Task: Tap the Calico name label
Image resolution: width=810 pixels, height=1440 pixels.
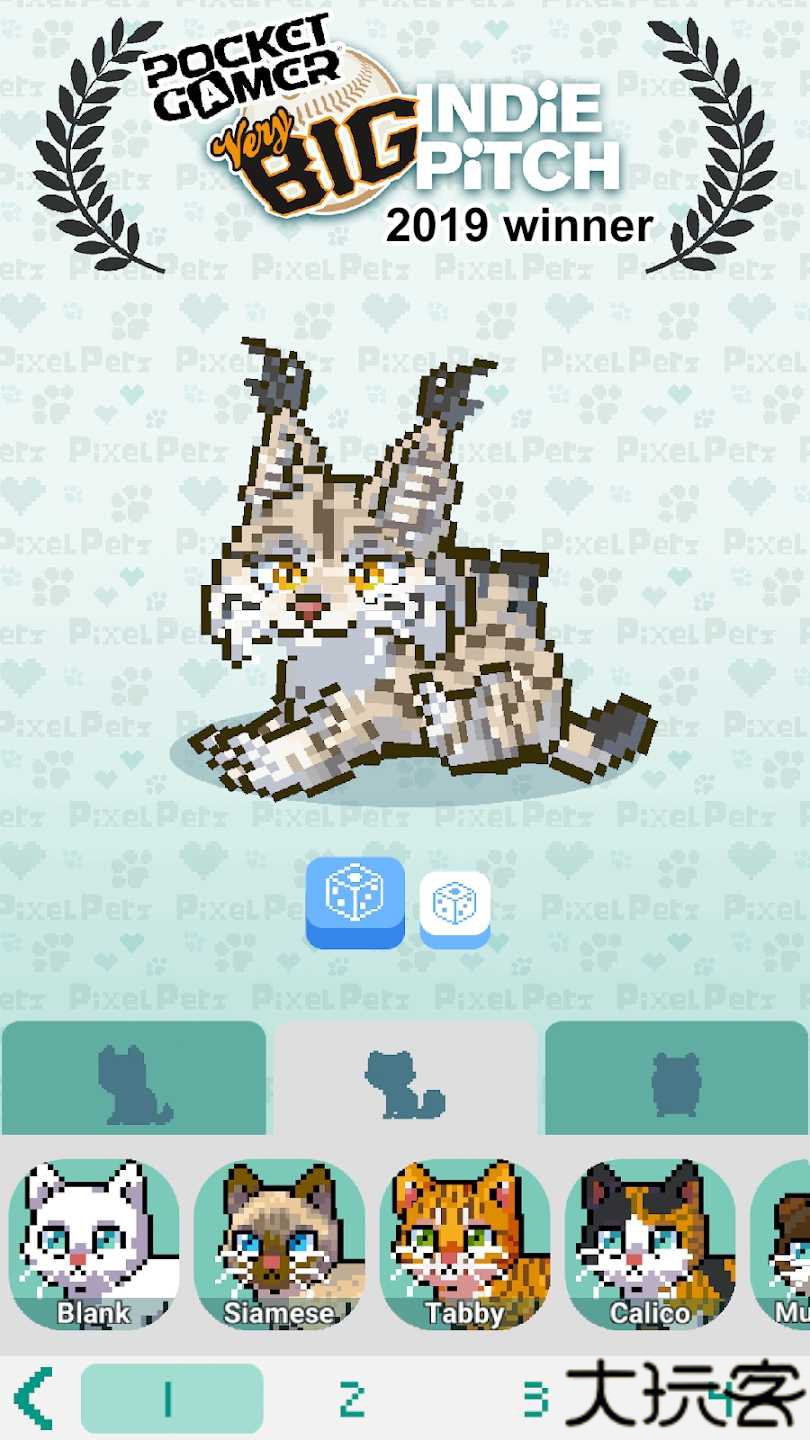Action: (649, 1313)
